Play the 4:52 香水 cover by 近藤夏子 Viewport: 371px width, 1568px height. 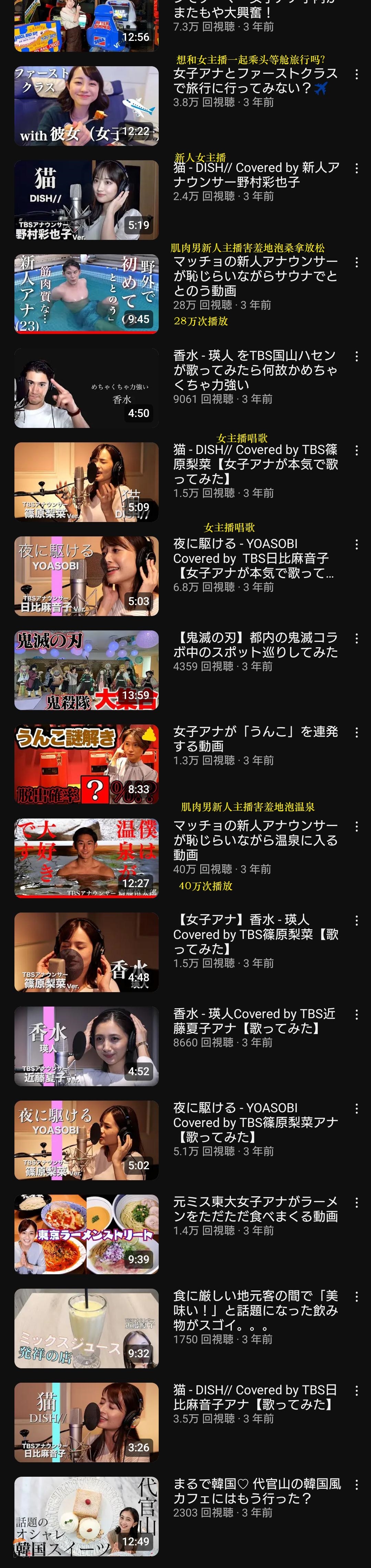point(87,1046)
